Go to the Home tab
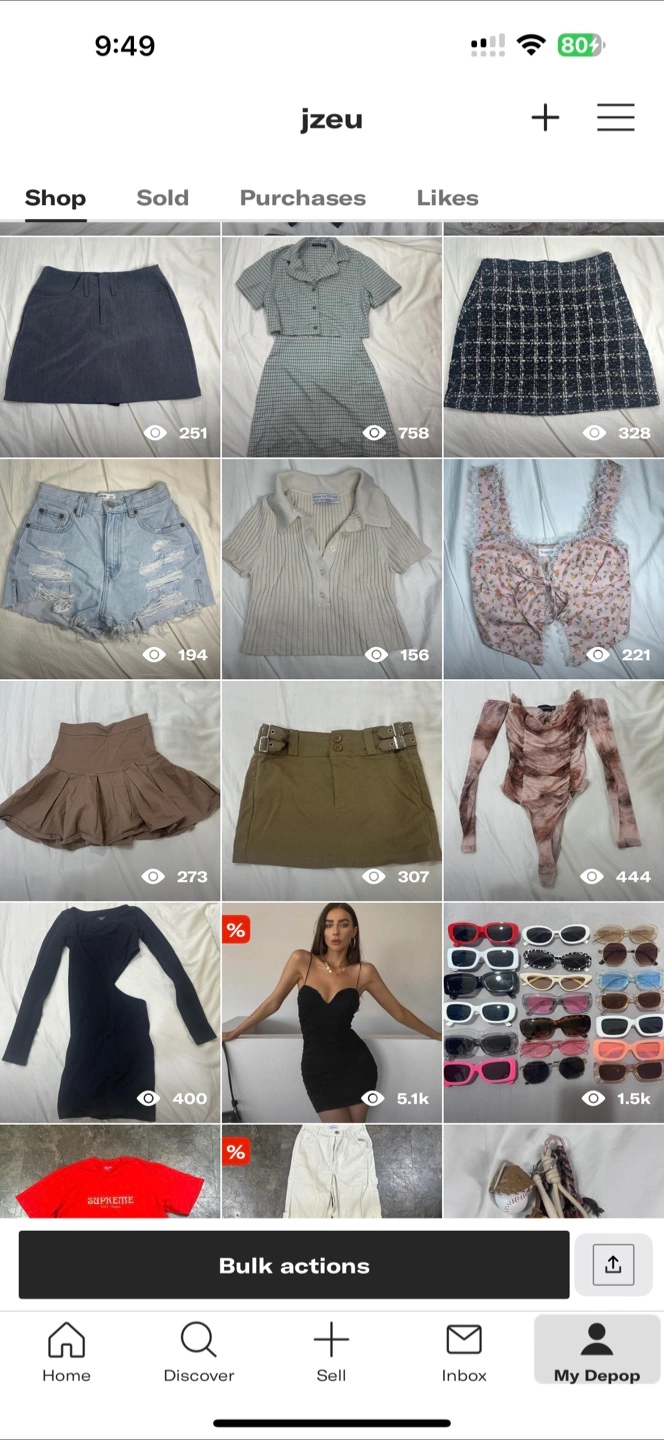Viewport: 664px width, 1440px height. (66, 1352)
